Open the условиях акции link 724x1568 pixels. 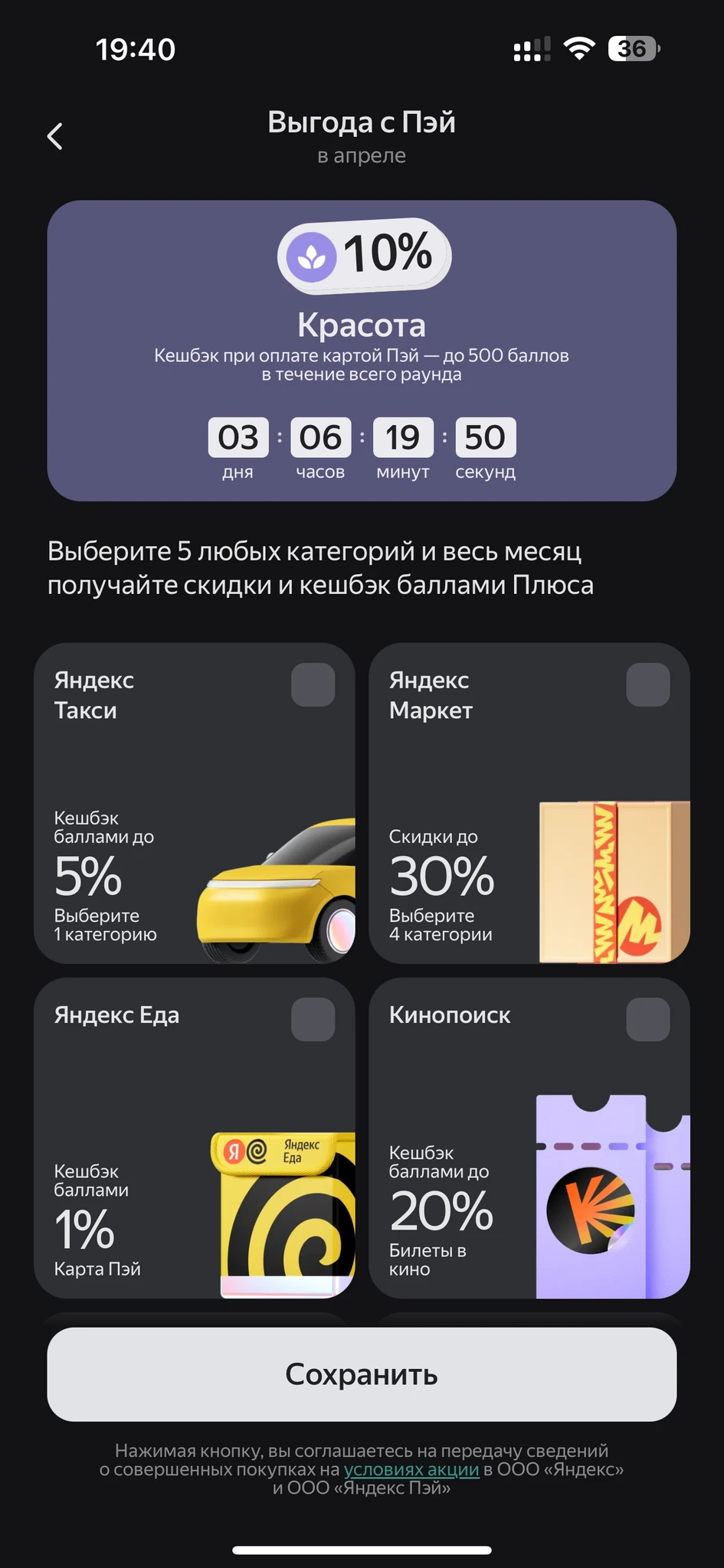tap(411, 1469)
